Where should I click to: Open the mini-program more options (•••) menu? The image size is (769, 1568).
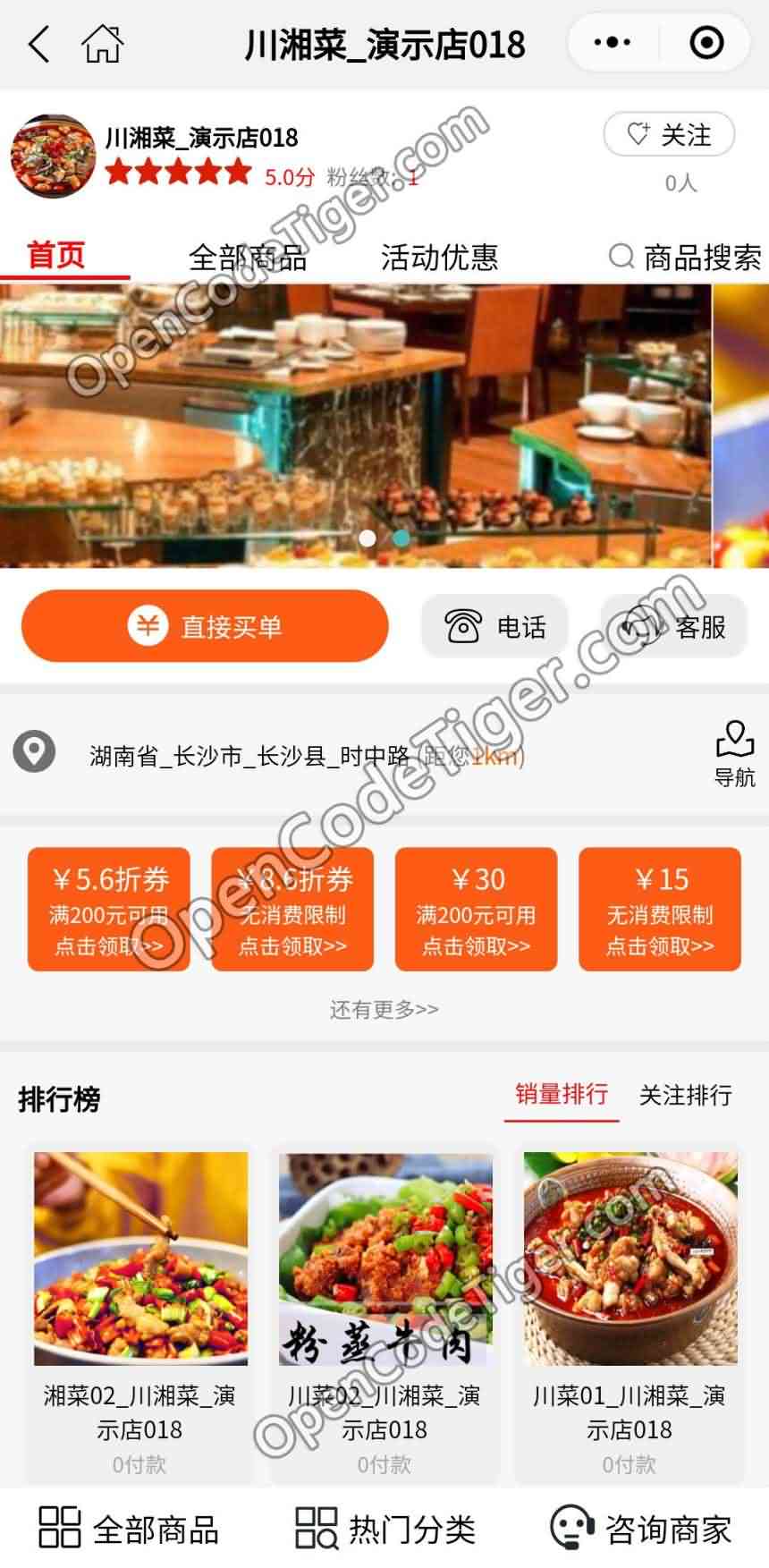coord(611,41)
